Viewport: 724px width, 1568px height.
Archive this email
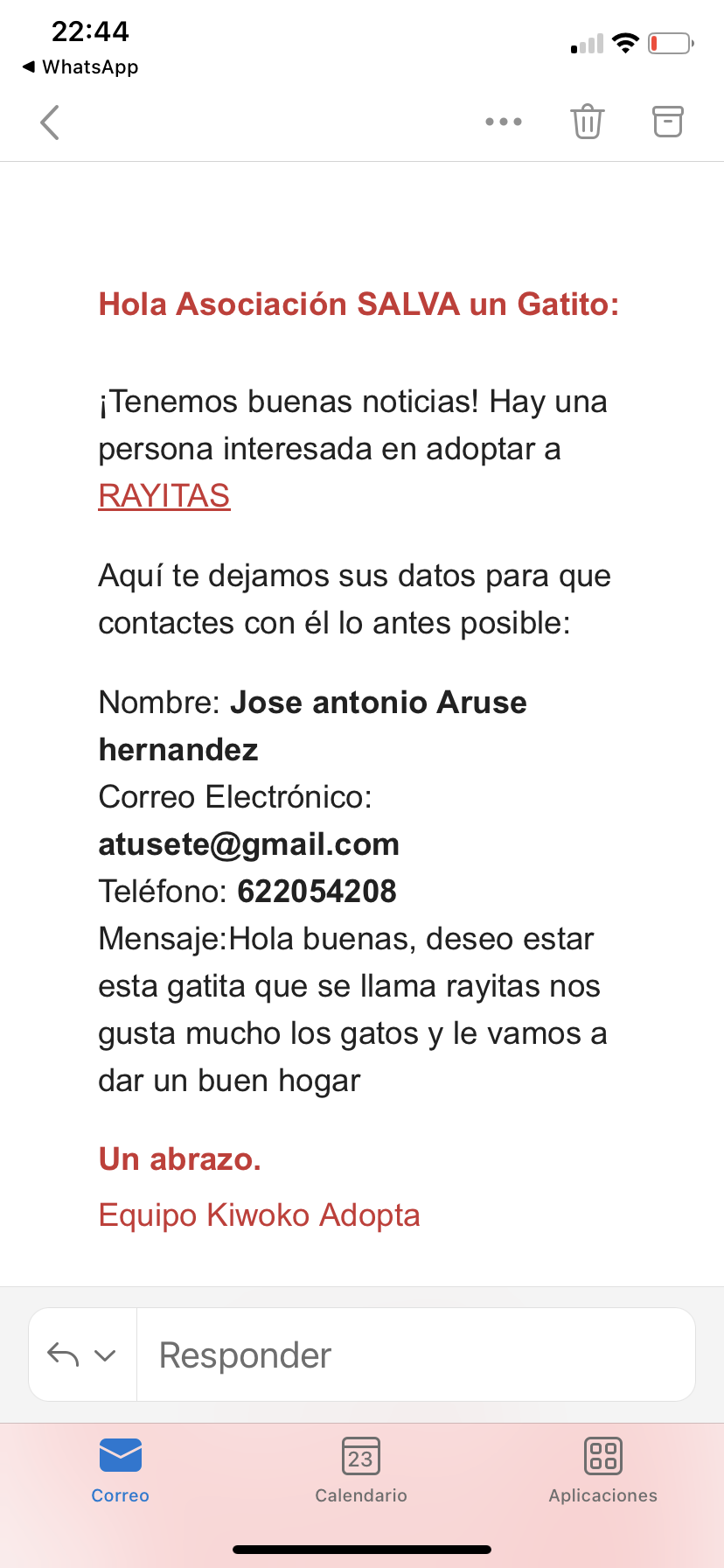coord(668,122)
